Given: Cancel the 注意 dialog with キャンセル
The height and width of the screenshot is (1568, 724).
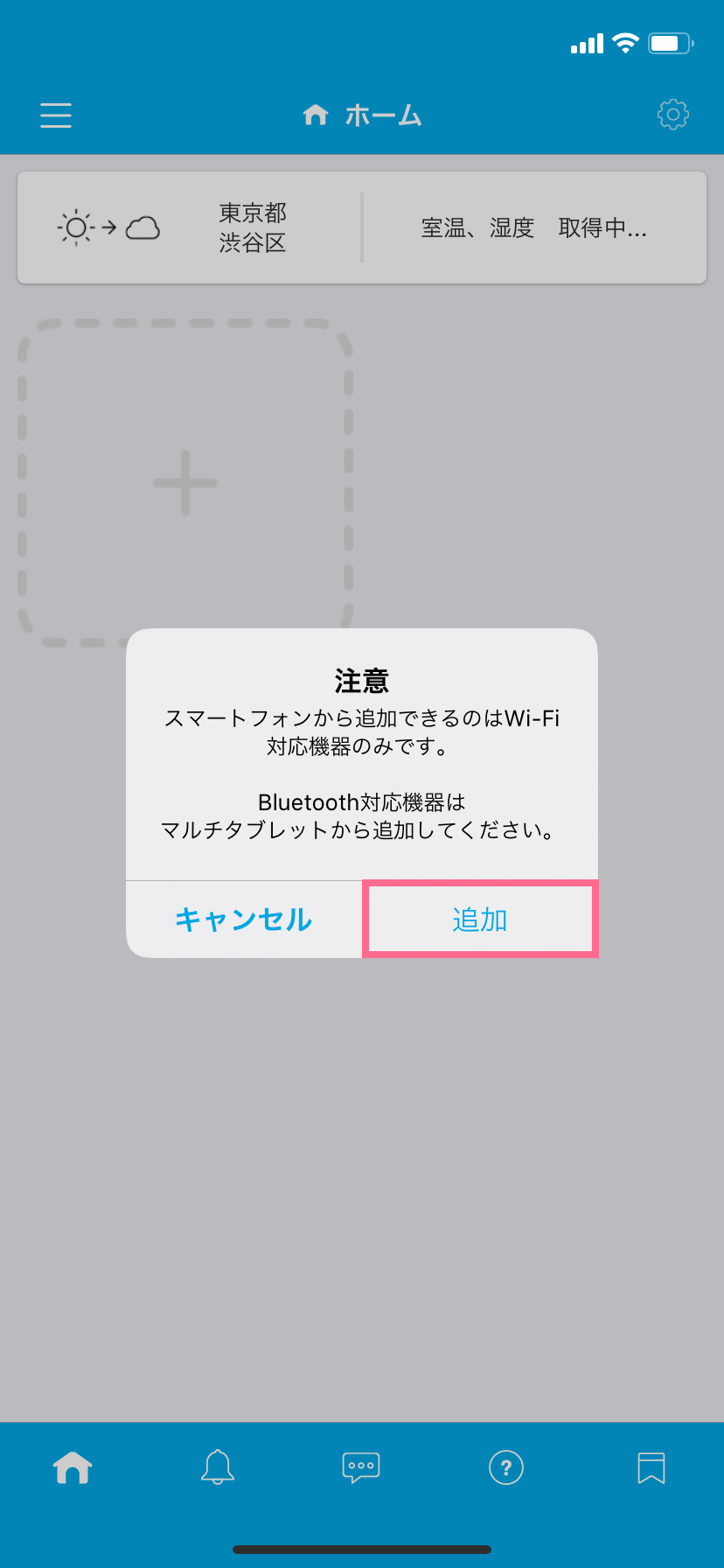Looking at the screenshot, I should pos(244,920).
